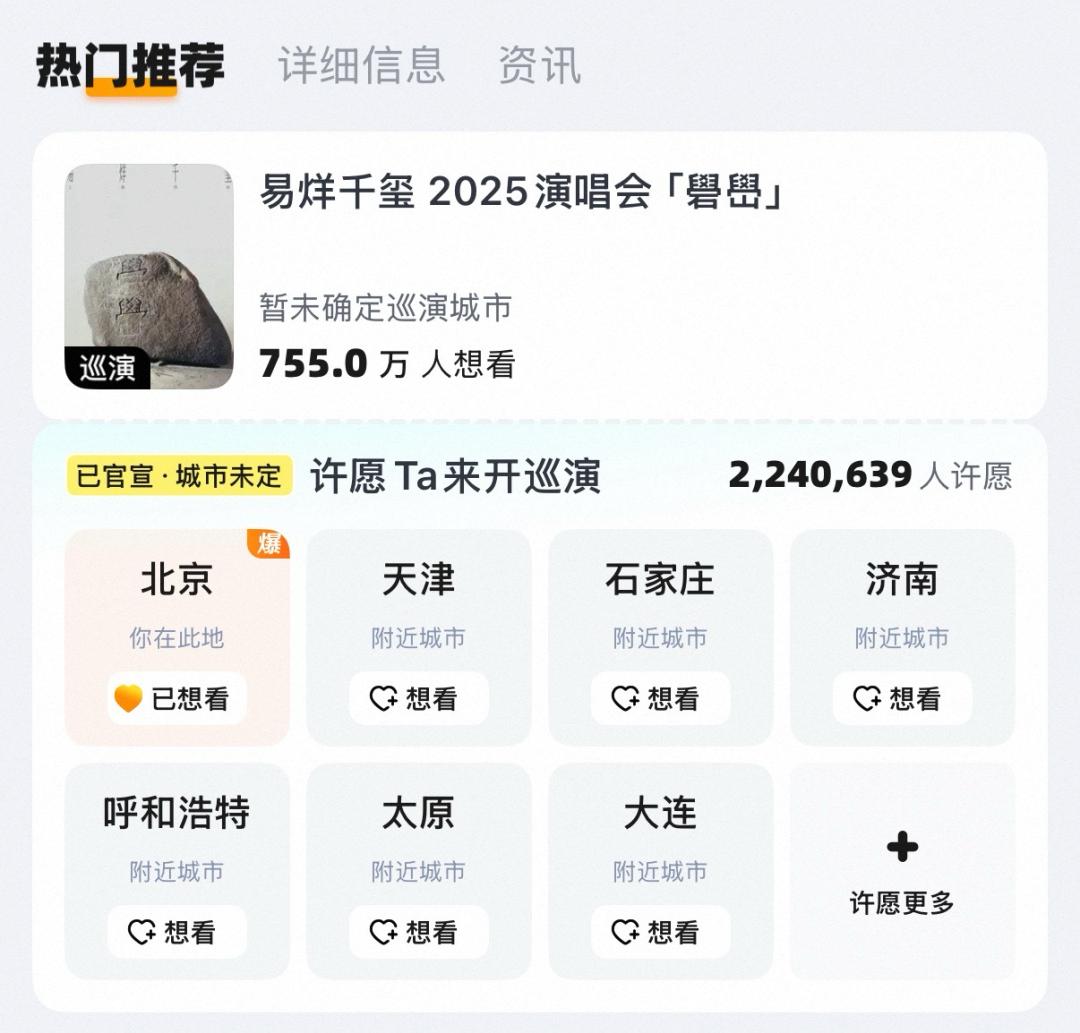Viewport: 1080px width, 1033px height.
Task: Open the 资讯 tab
Action: [x=539, y=65]
